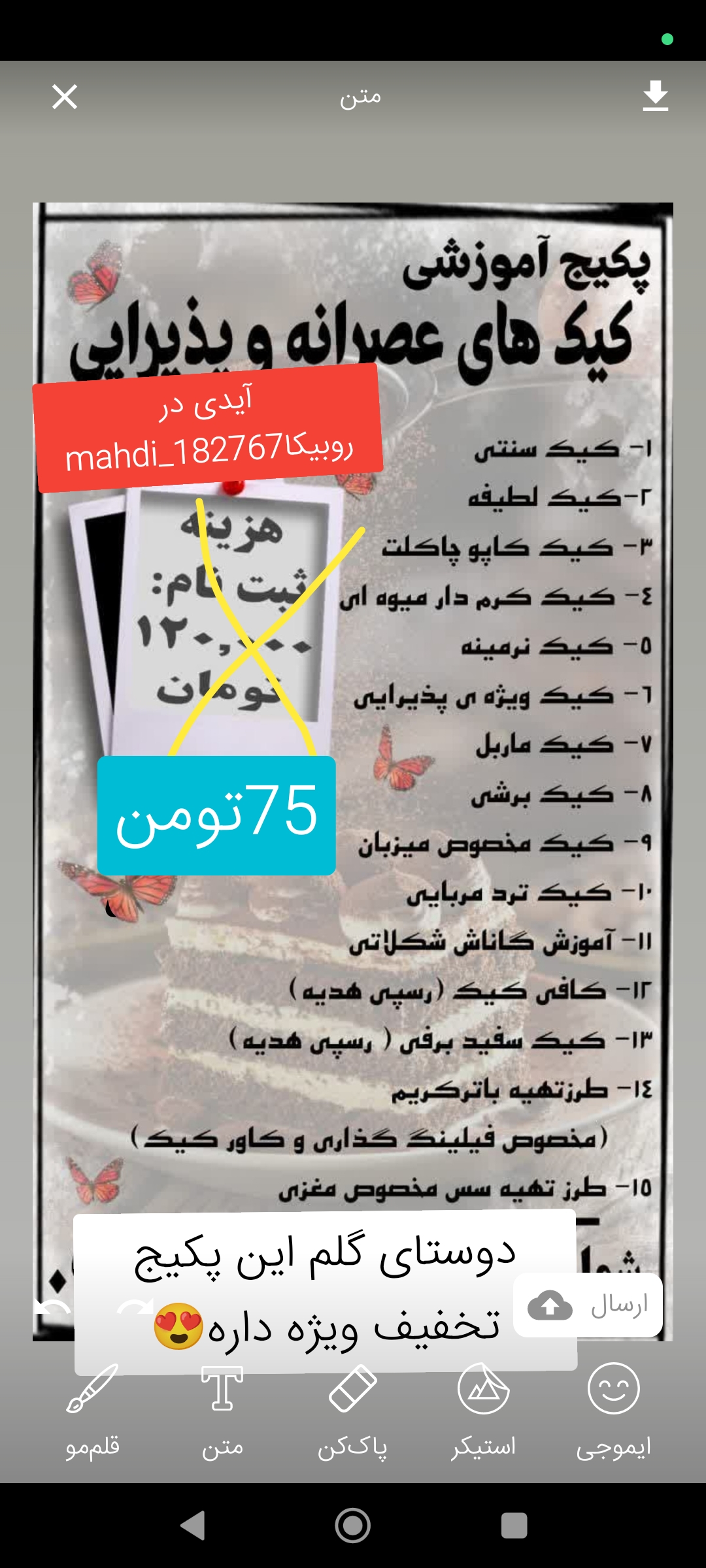Select the red روبیکا ID text box
Viewport: 706px width, 1568px height.
click(208, 428)
